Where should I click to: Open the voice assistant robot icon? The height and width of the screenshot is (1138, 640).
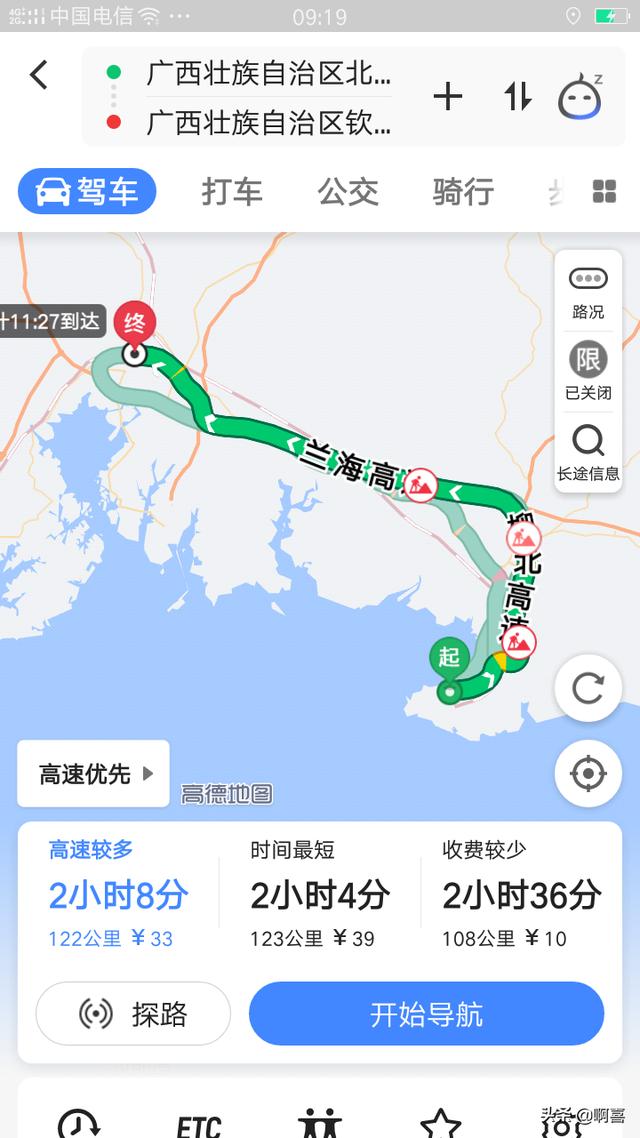[x=580, y=97]
